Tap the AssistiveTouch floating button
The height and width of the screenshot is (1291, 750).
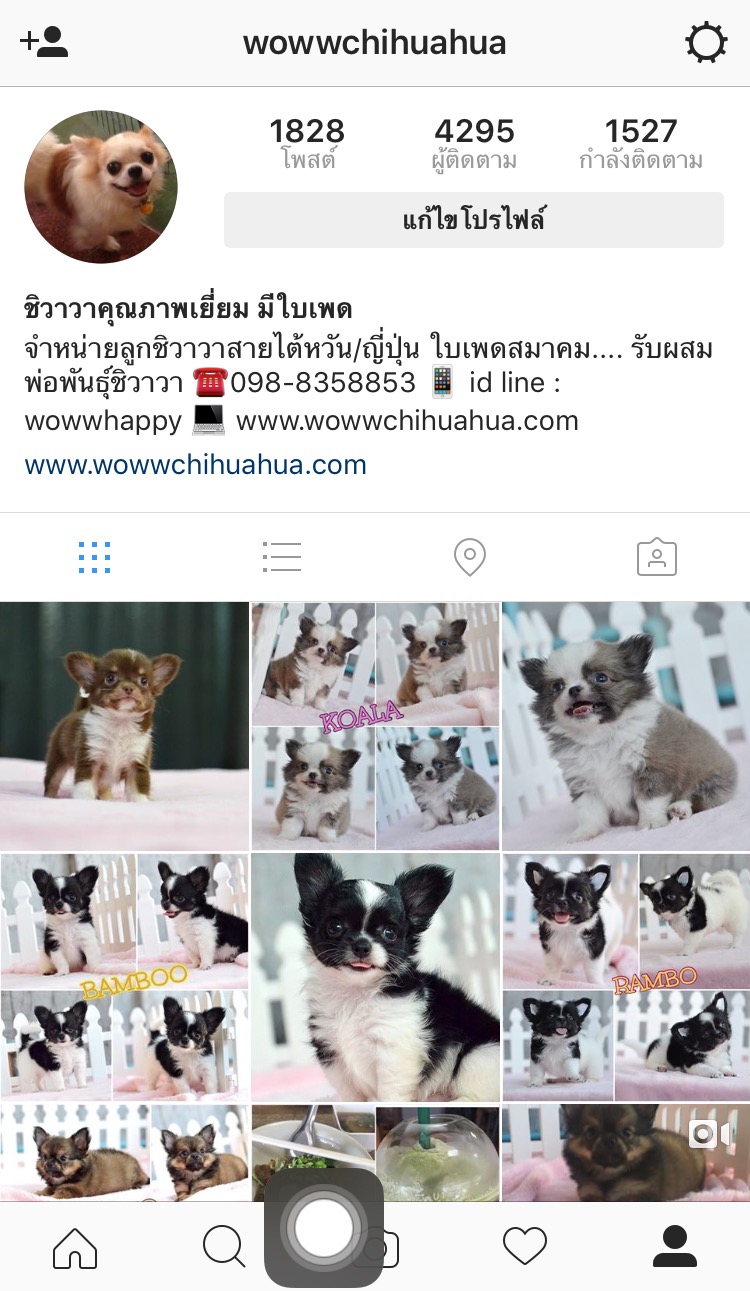pyautogui.click(x=323, y=1227)
